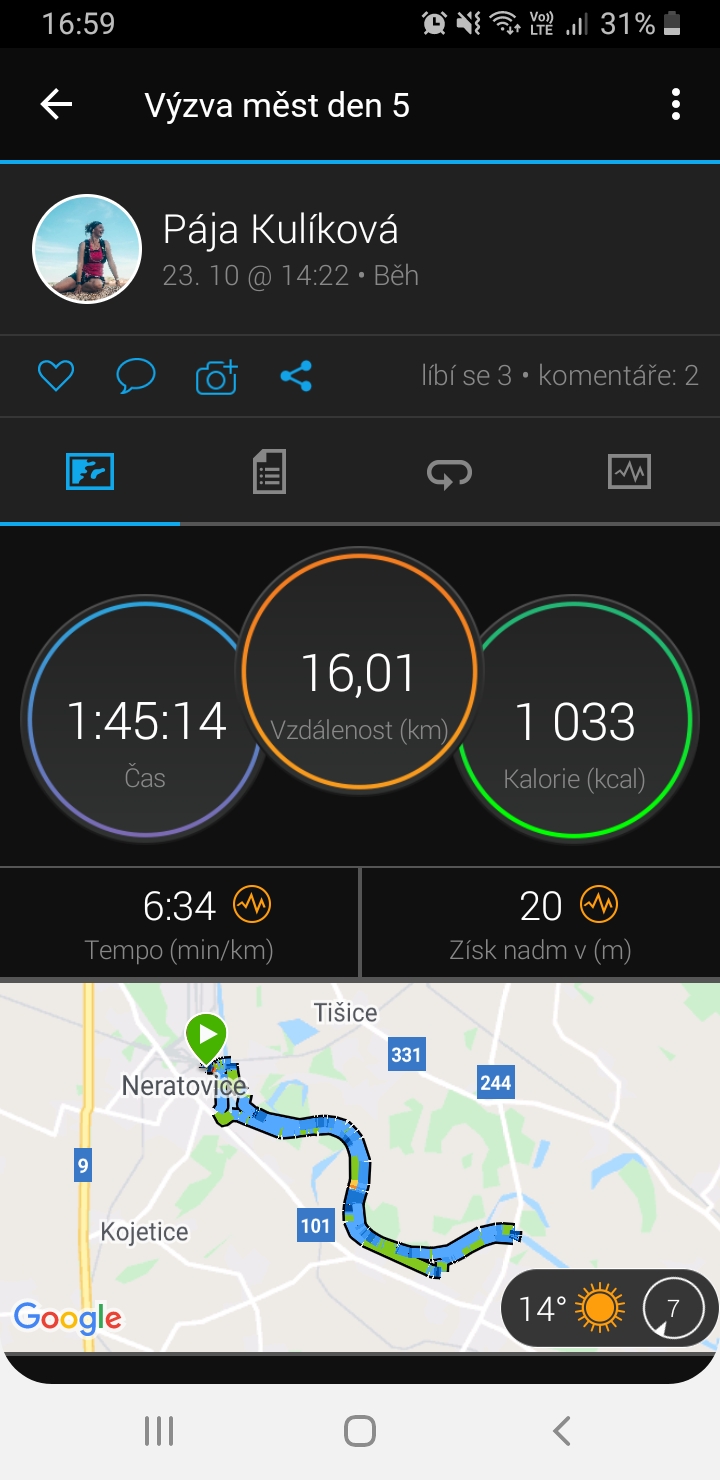The height and width of the screenshot is (1480, 720).
Task: Switch to the charts tab
Action: click(629, 471)
